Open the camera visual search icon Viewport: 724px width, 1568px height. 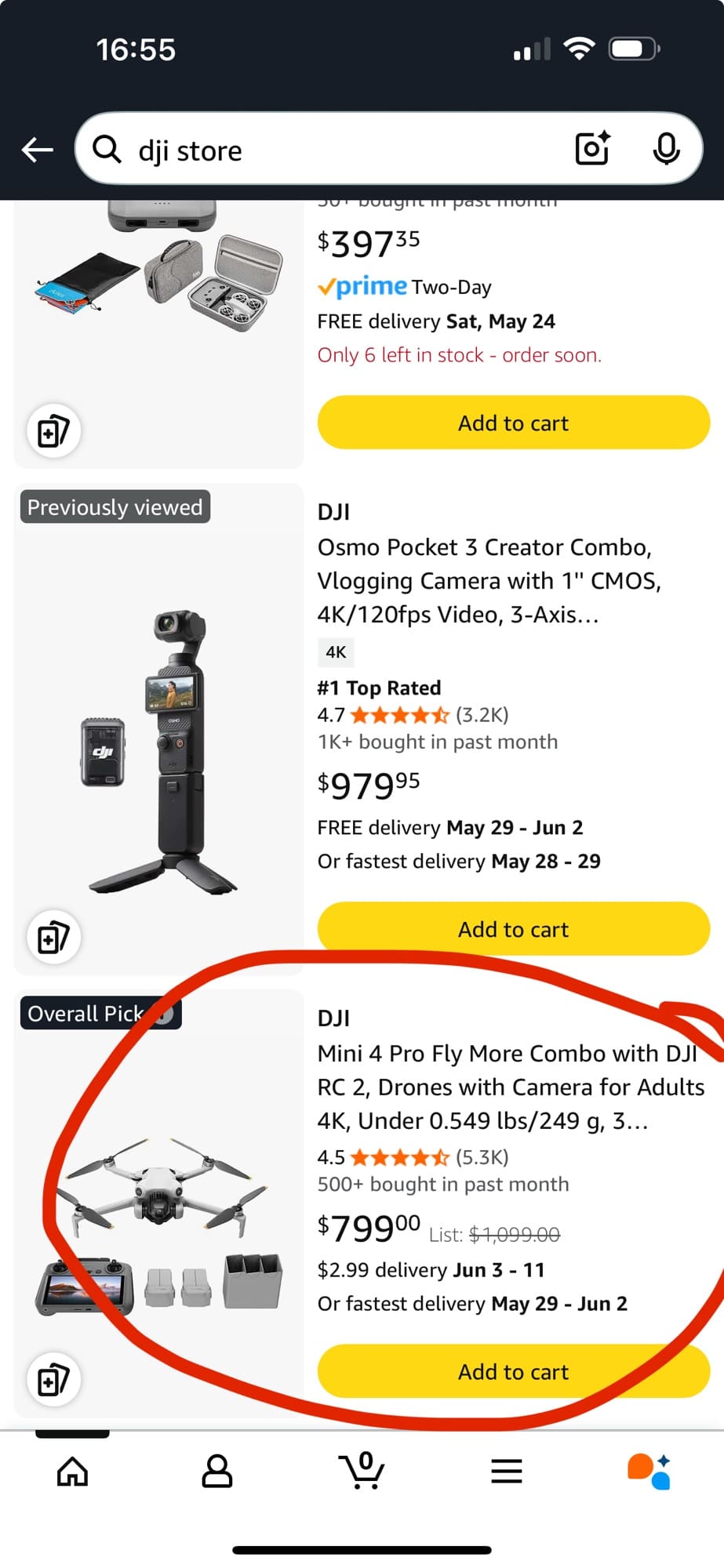(x=592, y=149)
